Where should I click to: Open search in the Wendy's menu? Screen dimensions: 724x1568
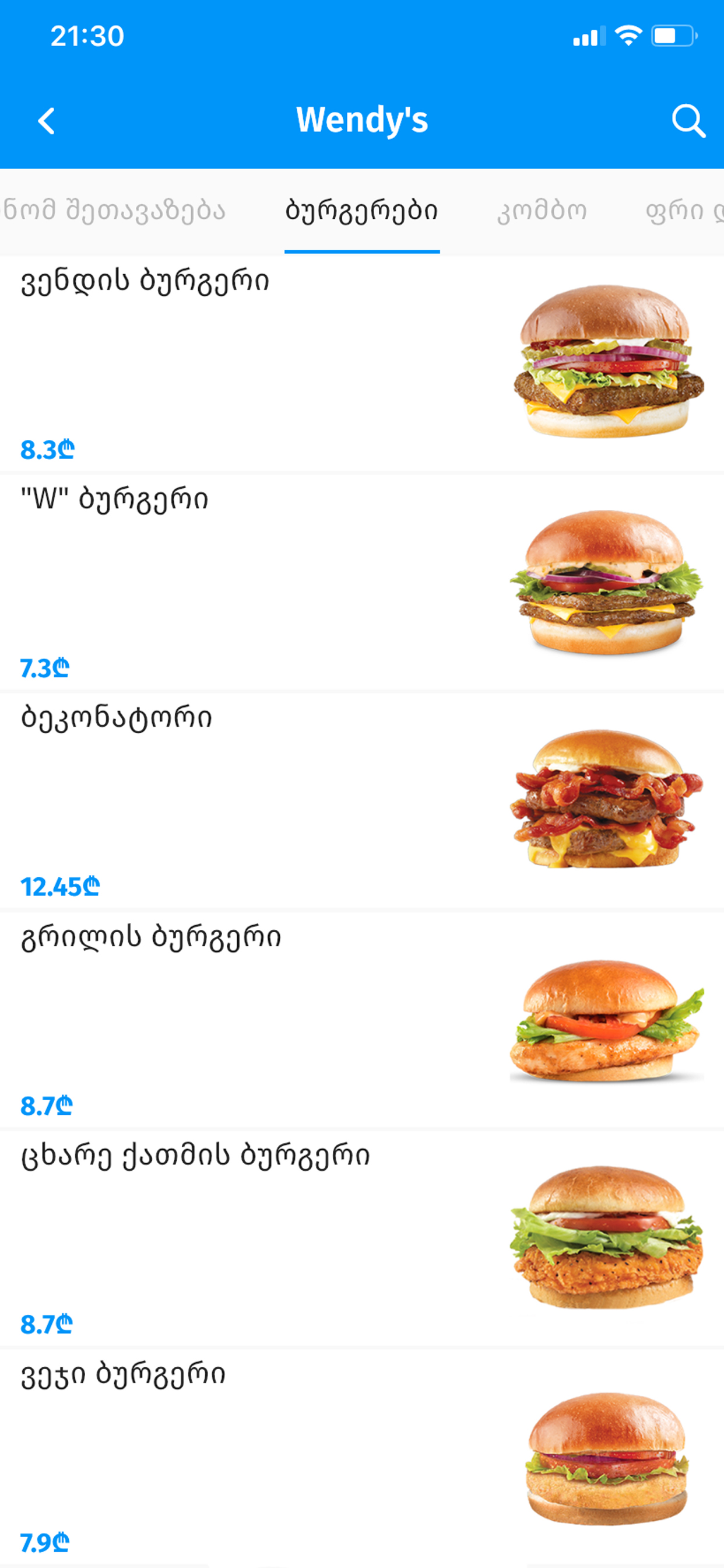(688, 121)
